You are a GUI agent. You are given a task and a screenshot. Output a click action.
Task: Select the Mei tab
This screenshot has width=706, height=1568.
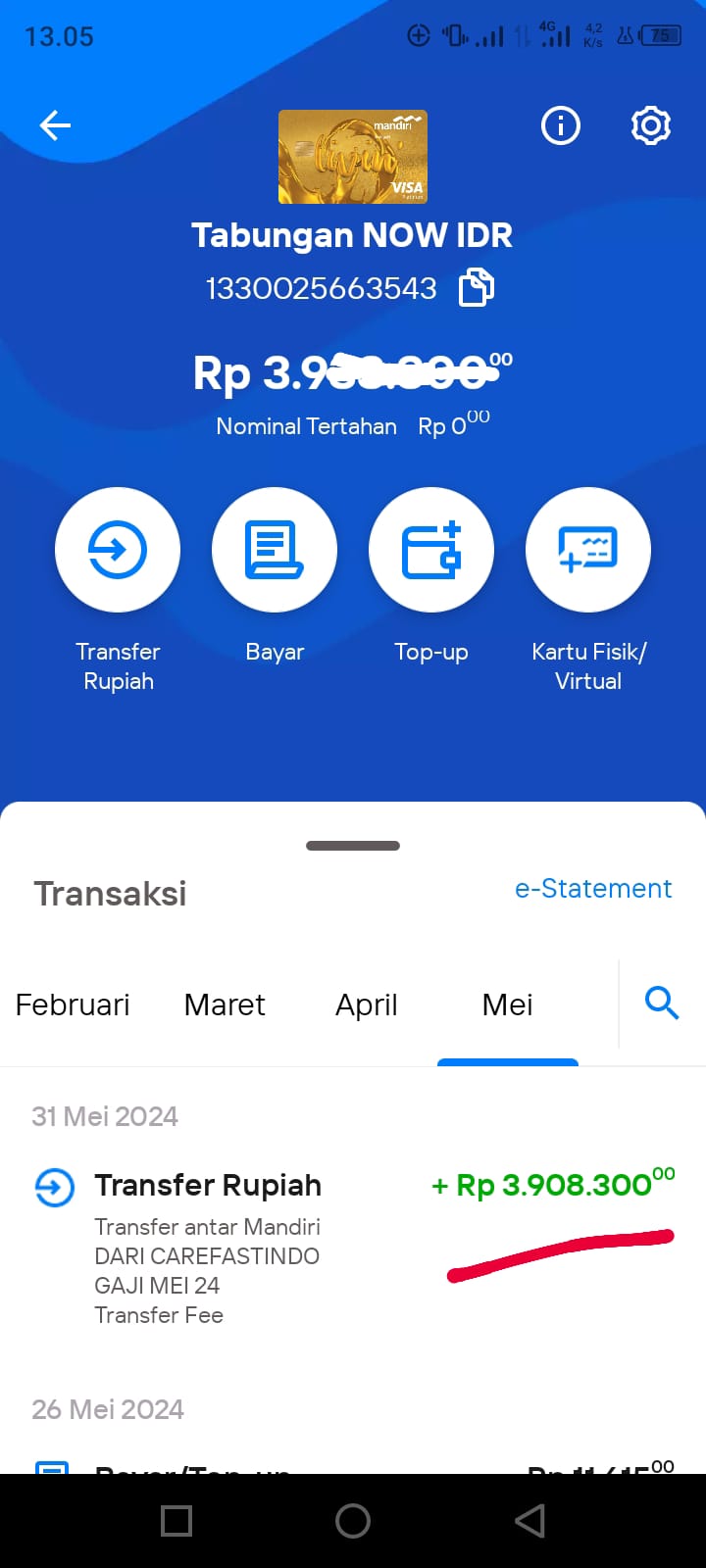tap(508, 1005)
